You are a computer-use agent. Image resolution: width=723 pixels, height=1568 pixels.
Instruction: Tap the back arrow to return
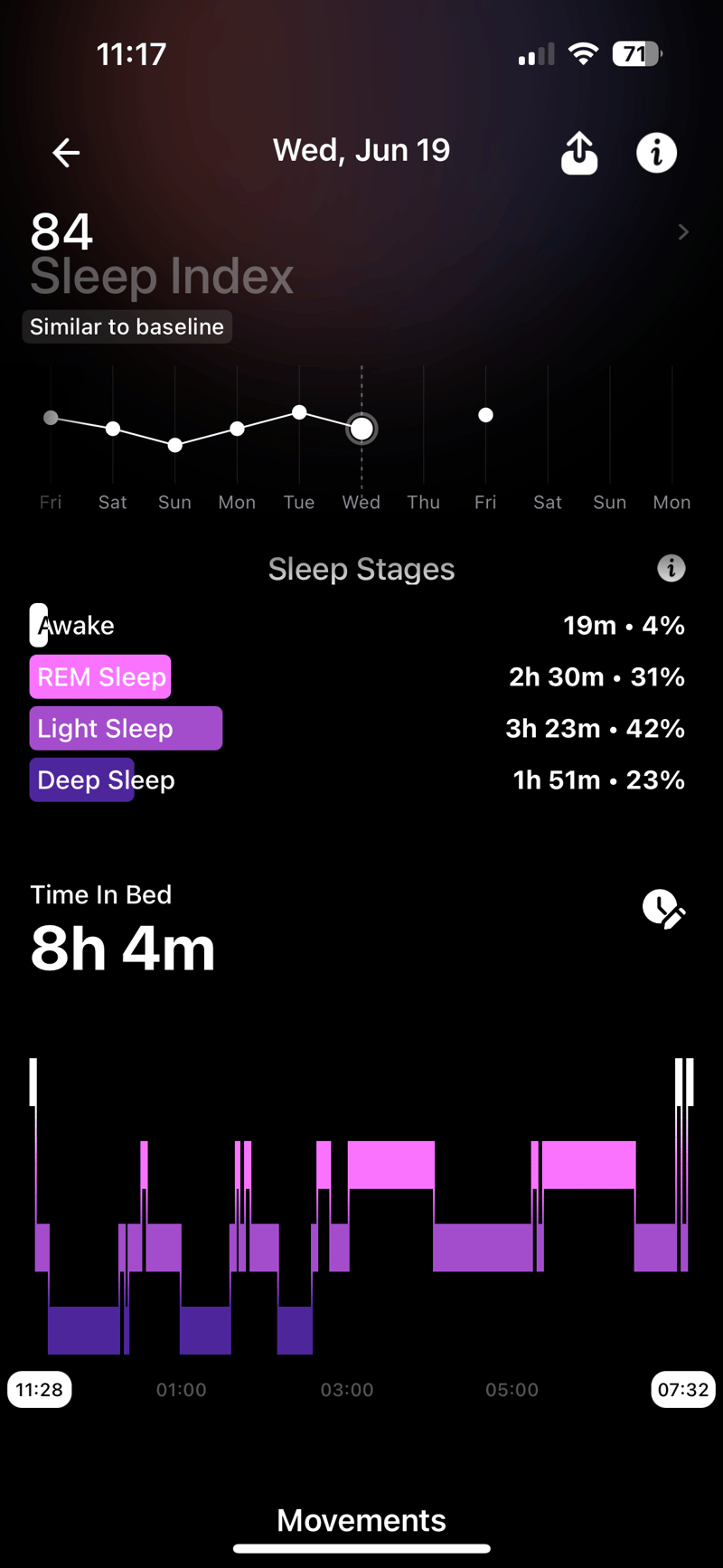65,152
